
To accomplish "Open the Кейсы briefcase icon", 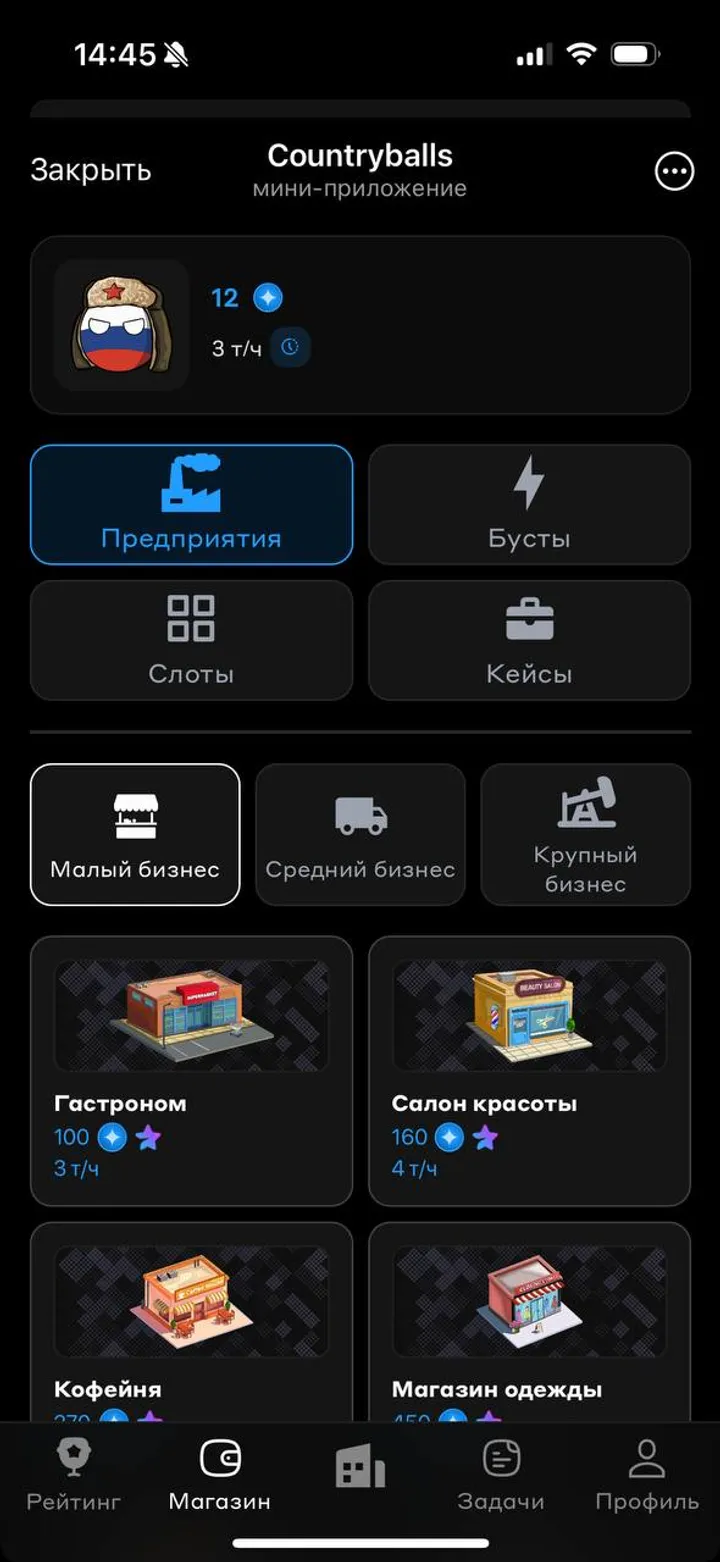I will [x=530, y=618].
